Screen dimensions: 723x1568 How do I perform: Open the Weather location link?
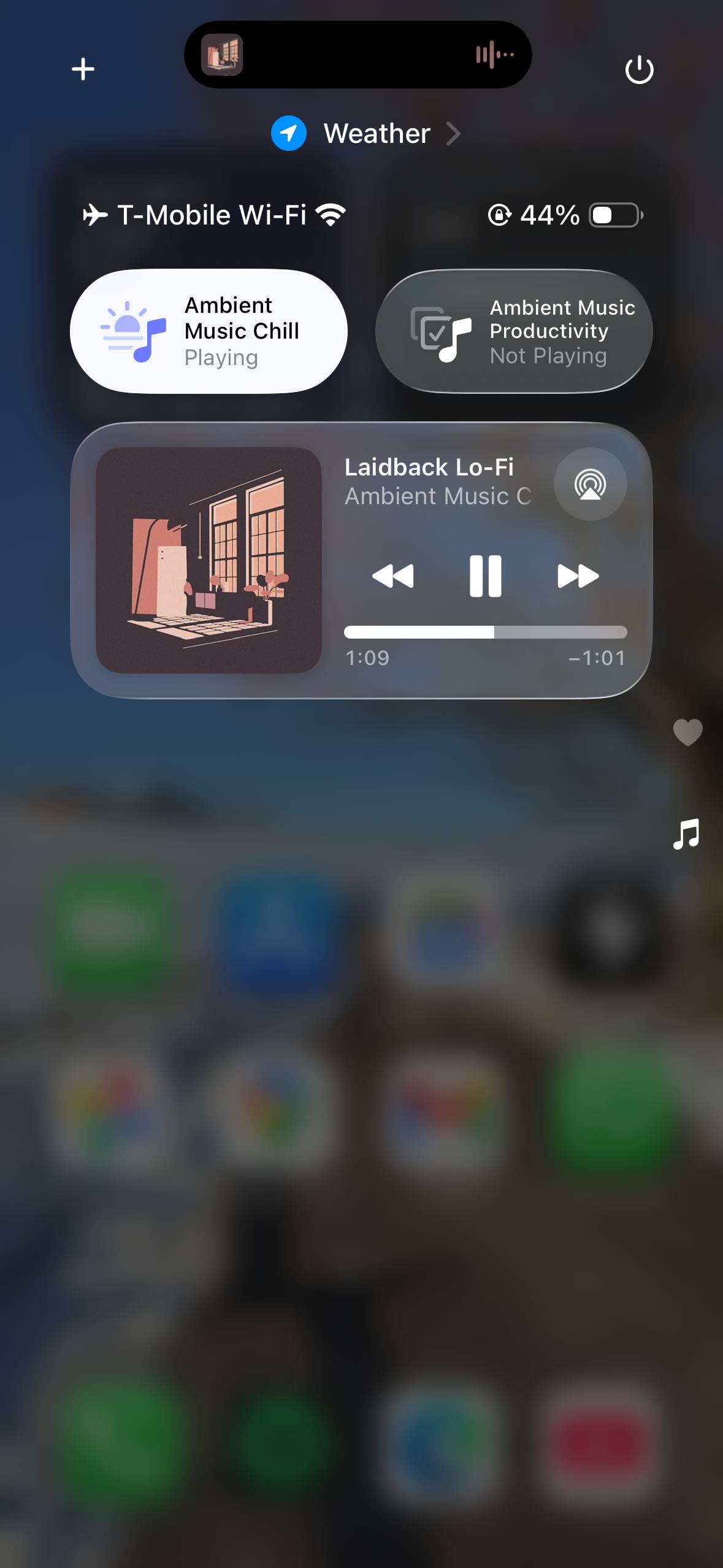pyautogui.click(x=365, y=133)
